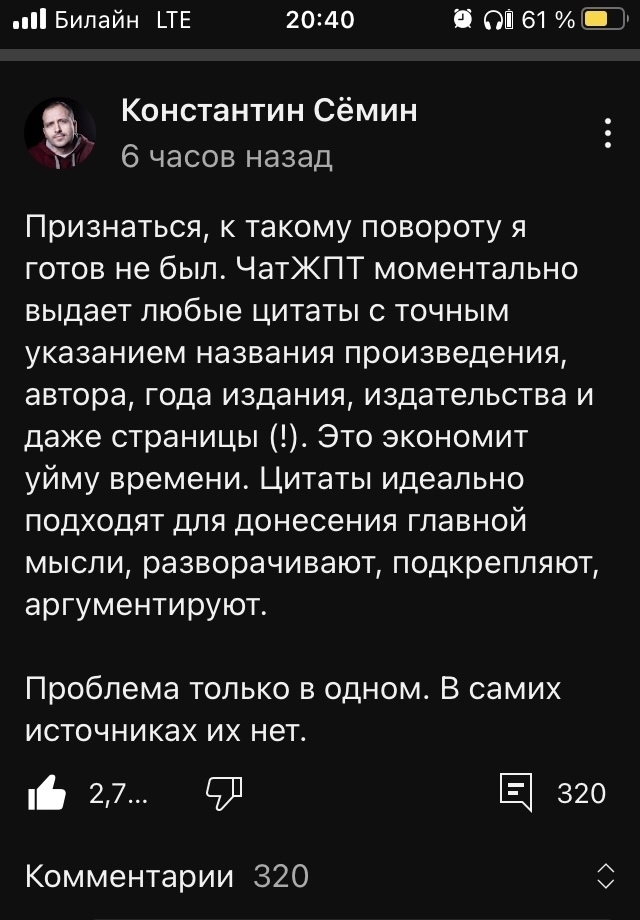Open Константин Сёмин's channel avatar
640x920 pixels.
60,134
